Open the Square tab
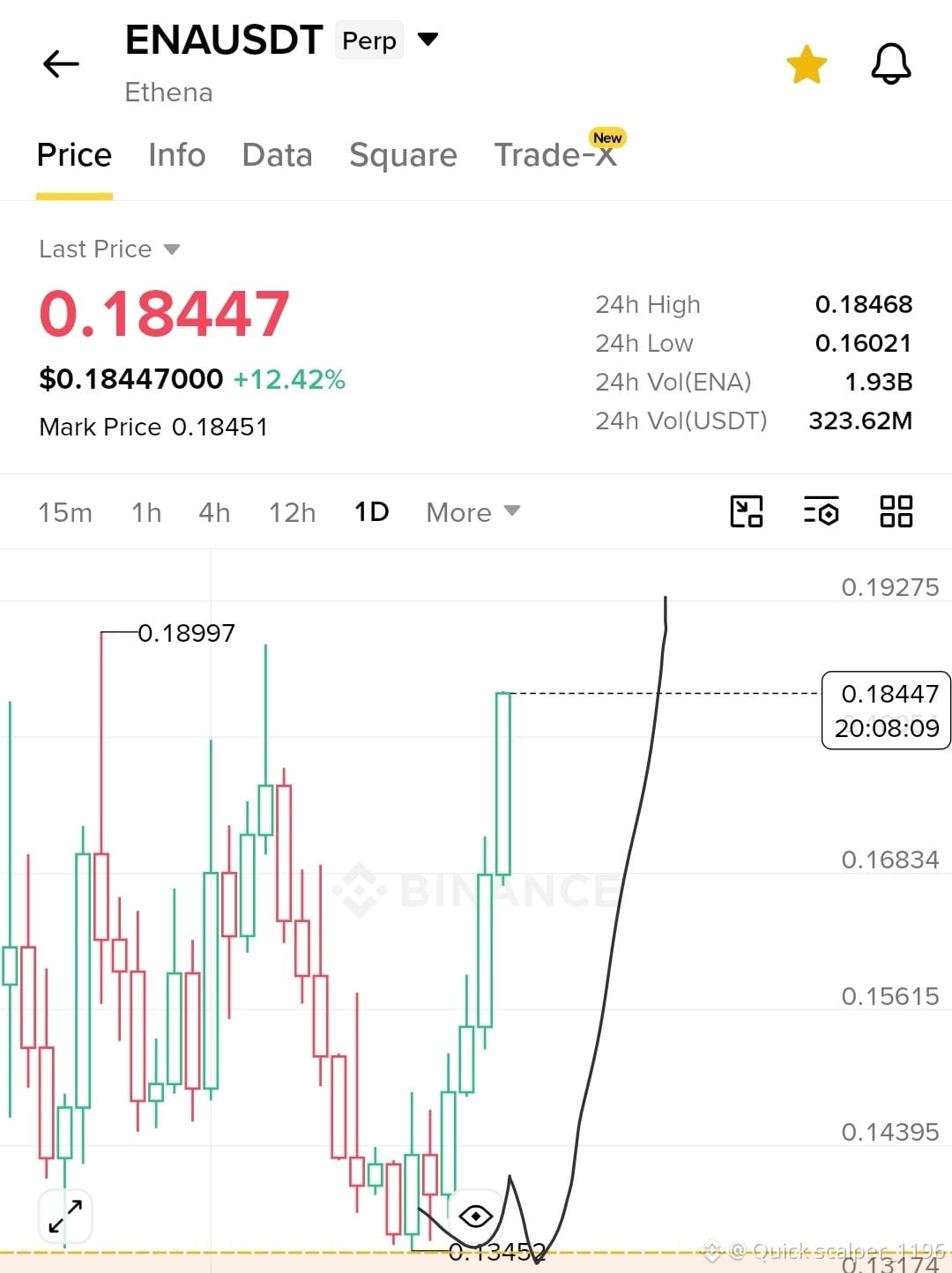Screen dimensions: 952x1273 (x=403, y=155)
